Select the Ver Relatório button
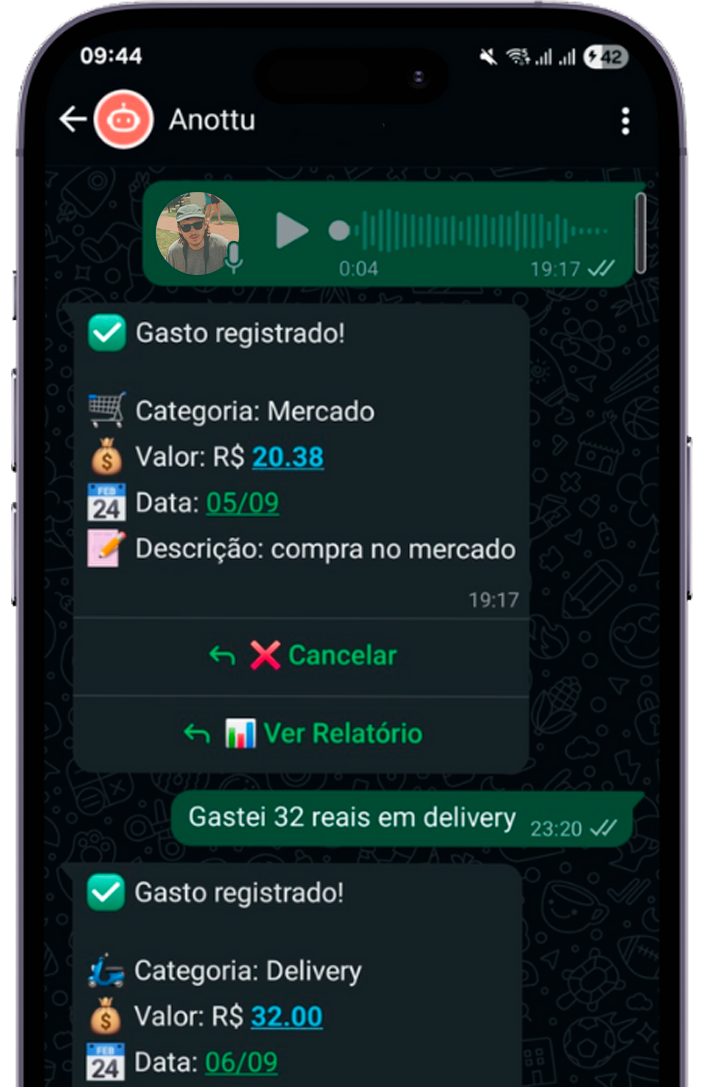 pos(302,733)
